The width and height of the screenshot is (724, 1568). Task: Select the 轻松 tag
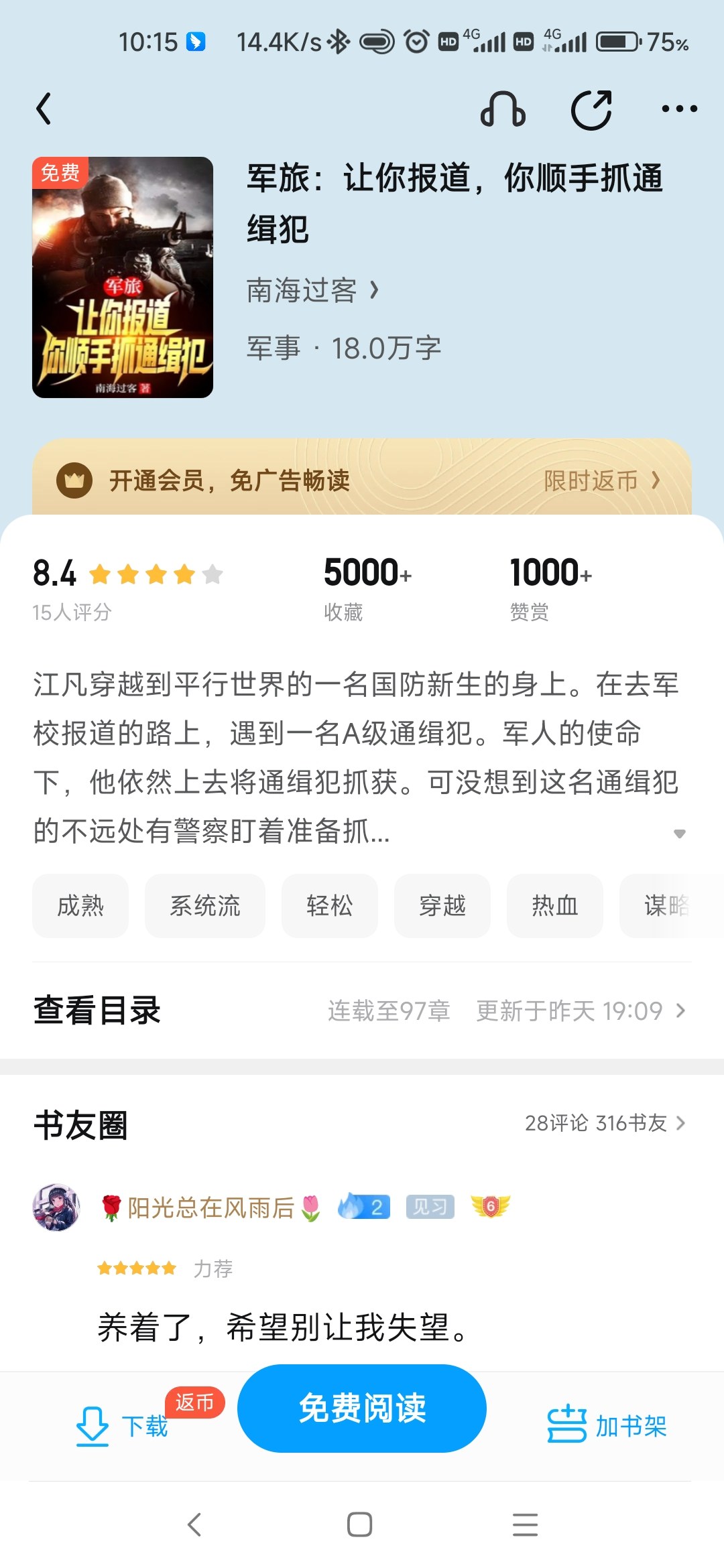[x=329, y=906]
